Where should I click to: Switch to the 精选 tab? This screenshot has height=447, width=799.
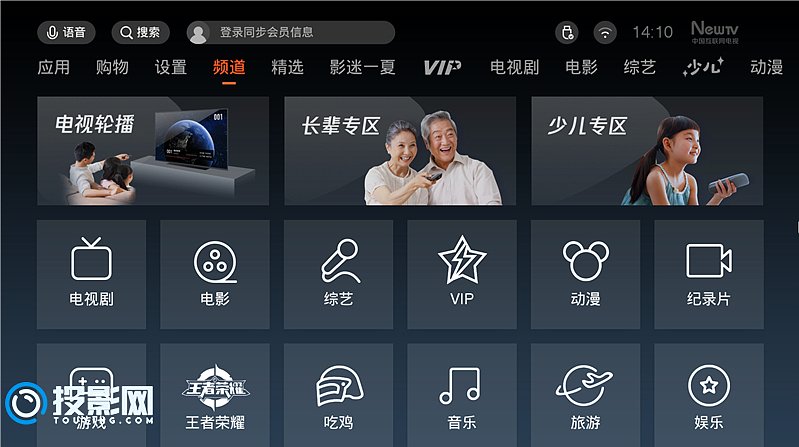tap(287, 68)
